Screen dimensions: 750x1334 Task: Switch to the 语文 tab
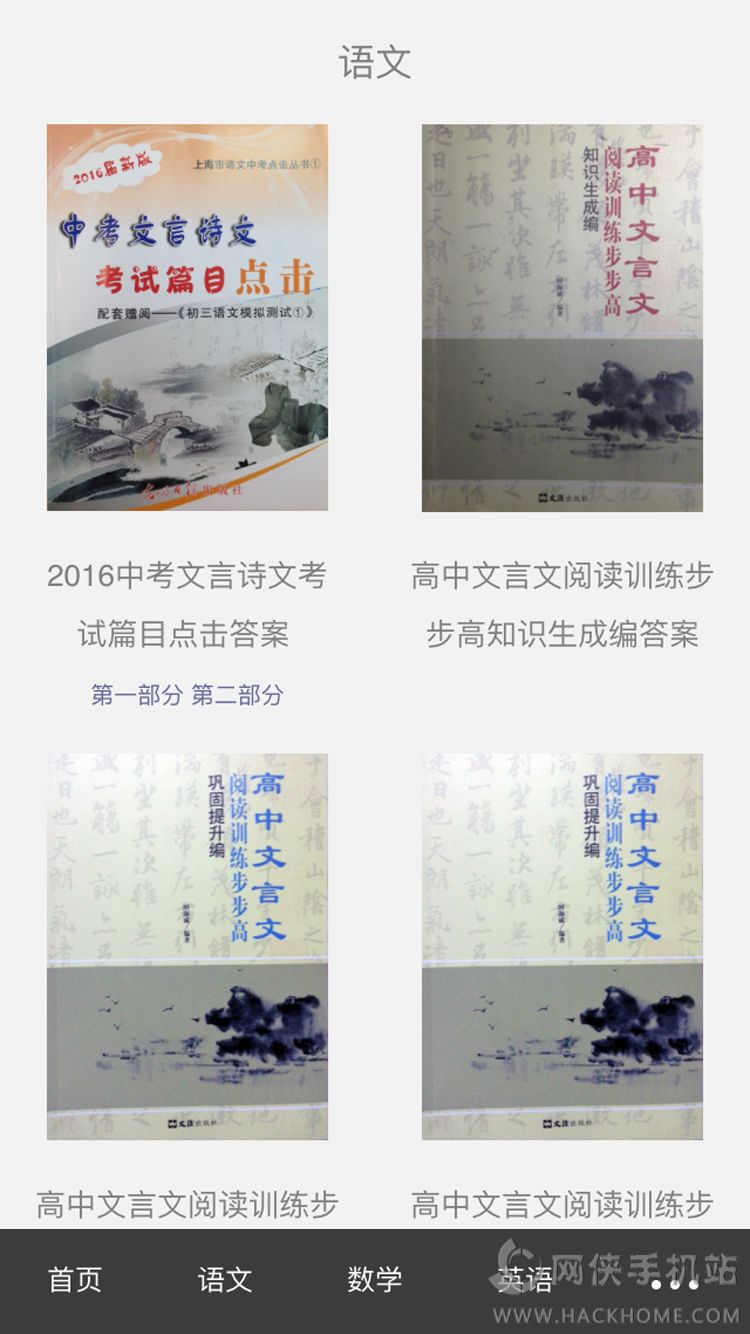pos(225,1280)
